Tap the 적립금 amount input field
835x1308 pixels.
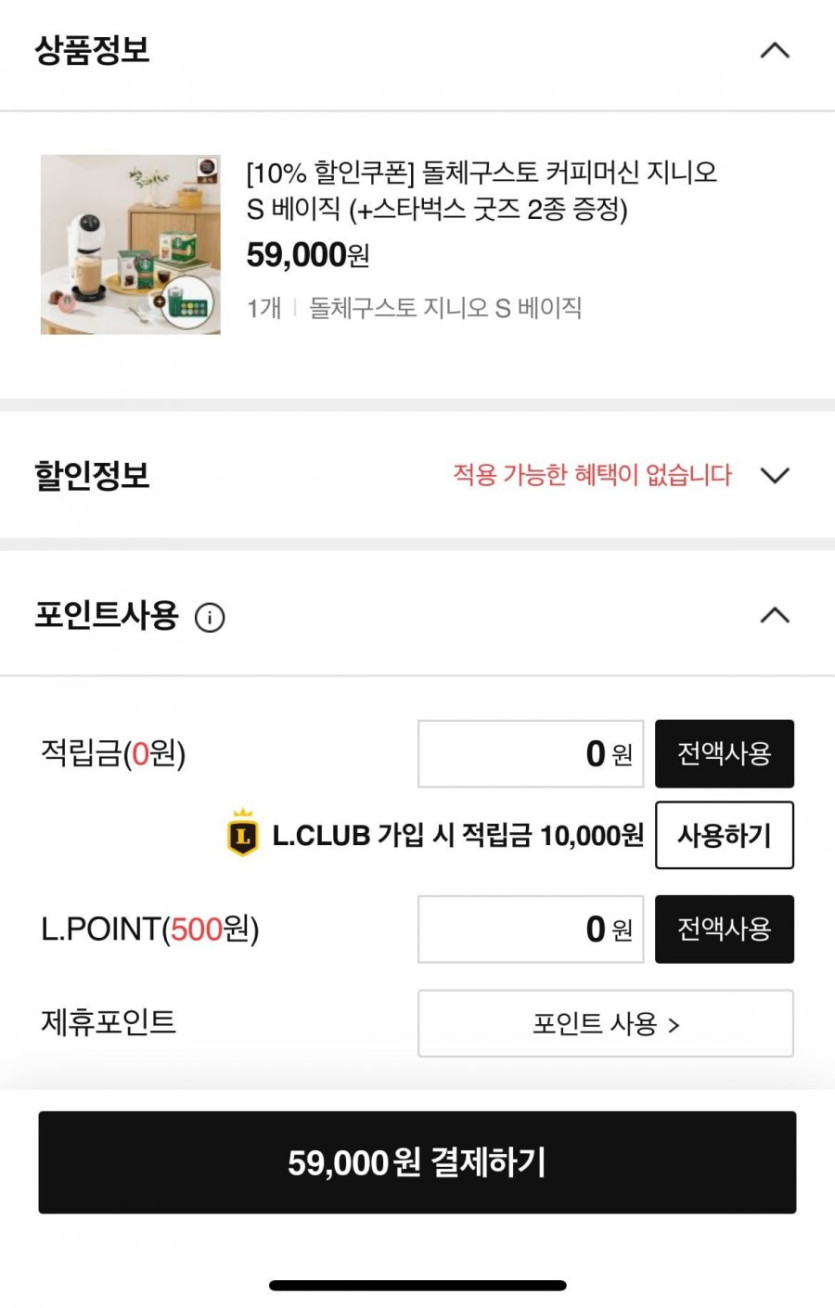[530, 754]
